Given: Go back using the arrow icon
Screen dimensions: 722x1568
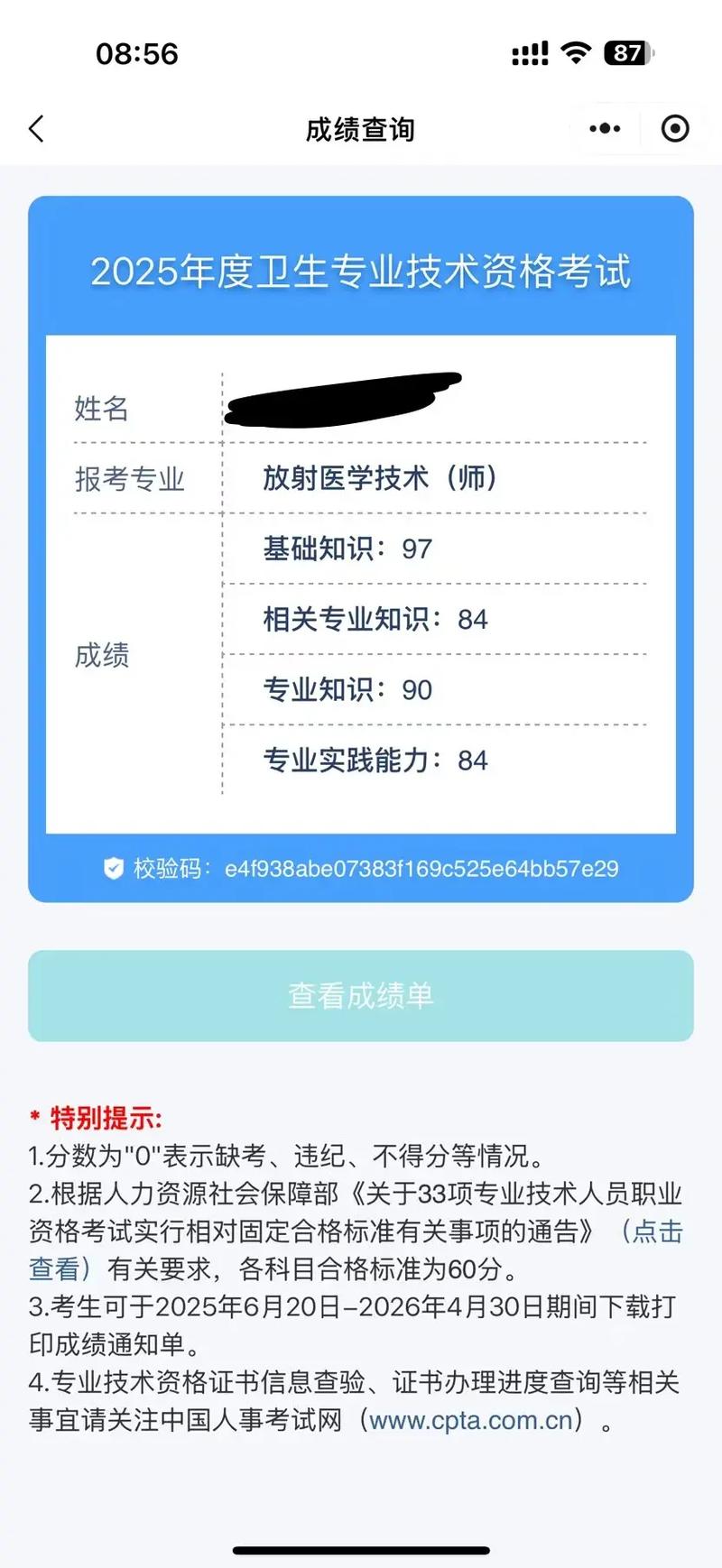Looking at the screenshot, I should tap(37, 129).
